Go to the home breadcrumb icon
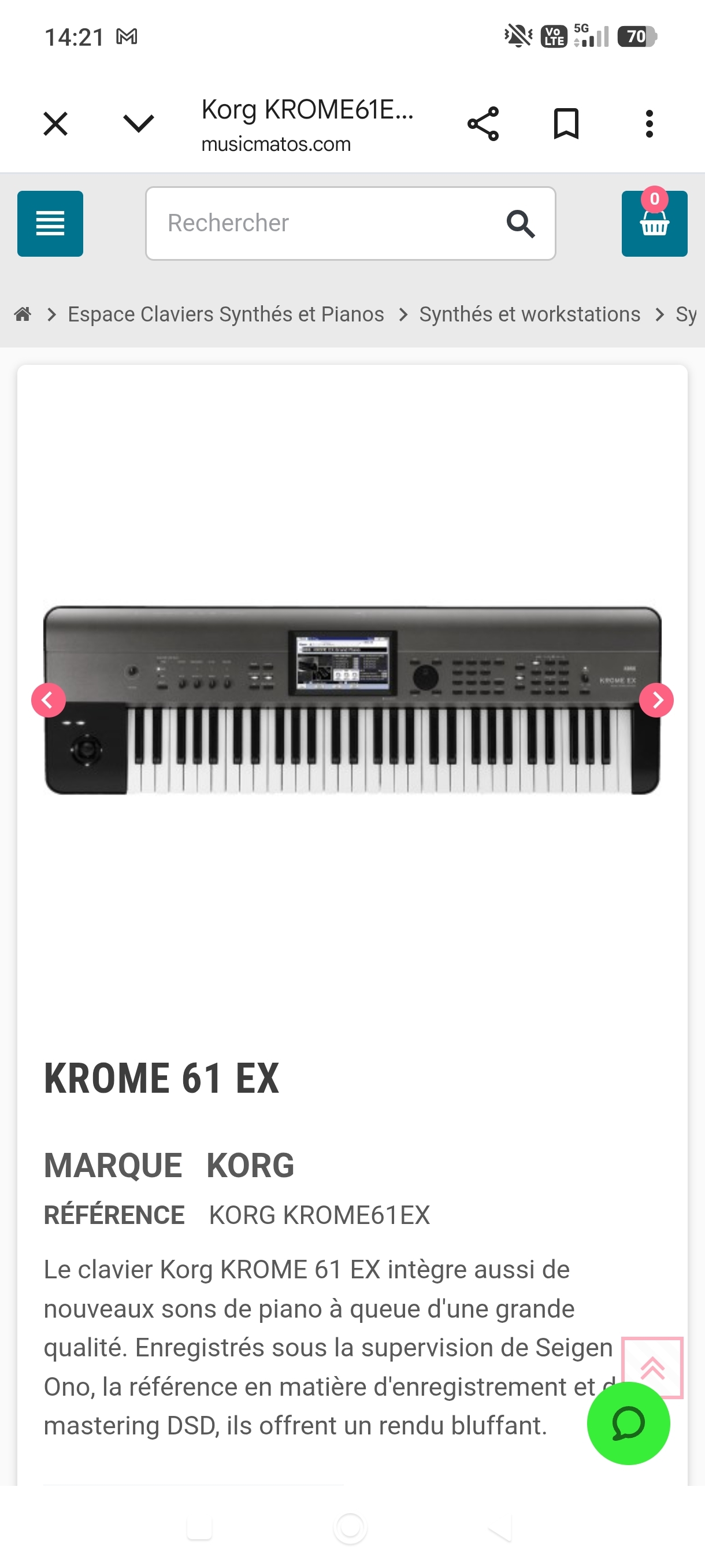 click(23, 314)
